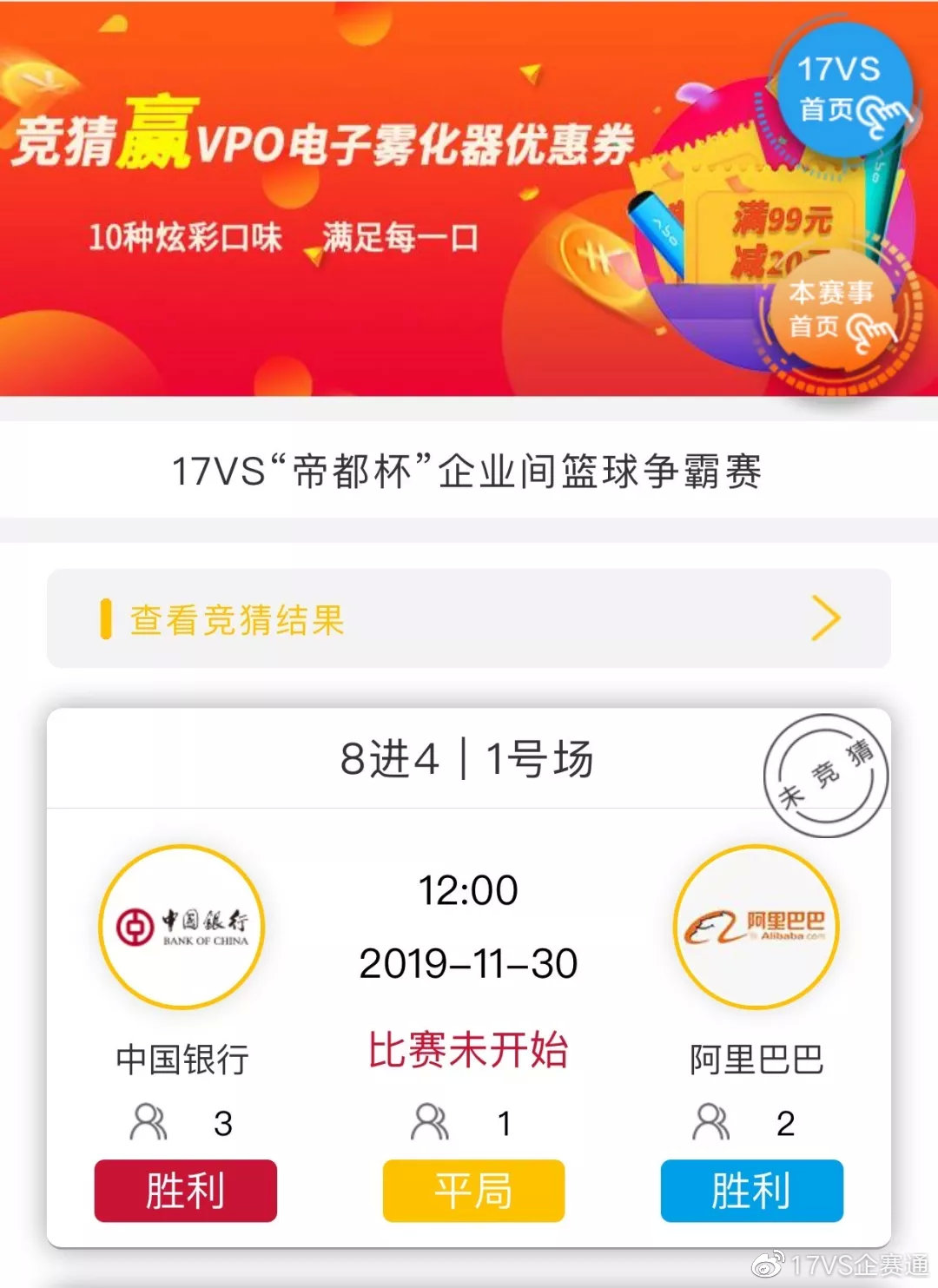Select 胜利 for 阿里巴巴
The height and width of the screenshot is (1288, 938).
point(750,1192)
